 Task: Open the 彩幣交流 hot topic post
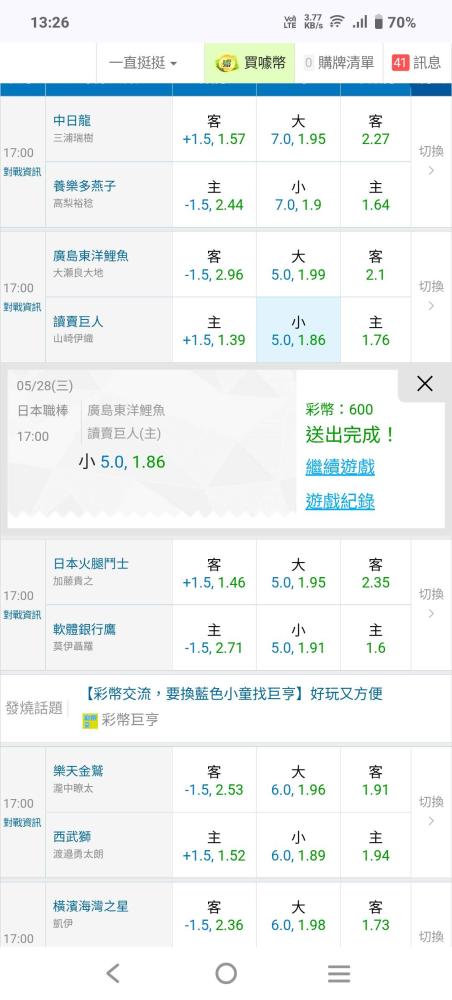(x=234, y=694)
